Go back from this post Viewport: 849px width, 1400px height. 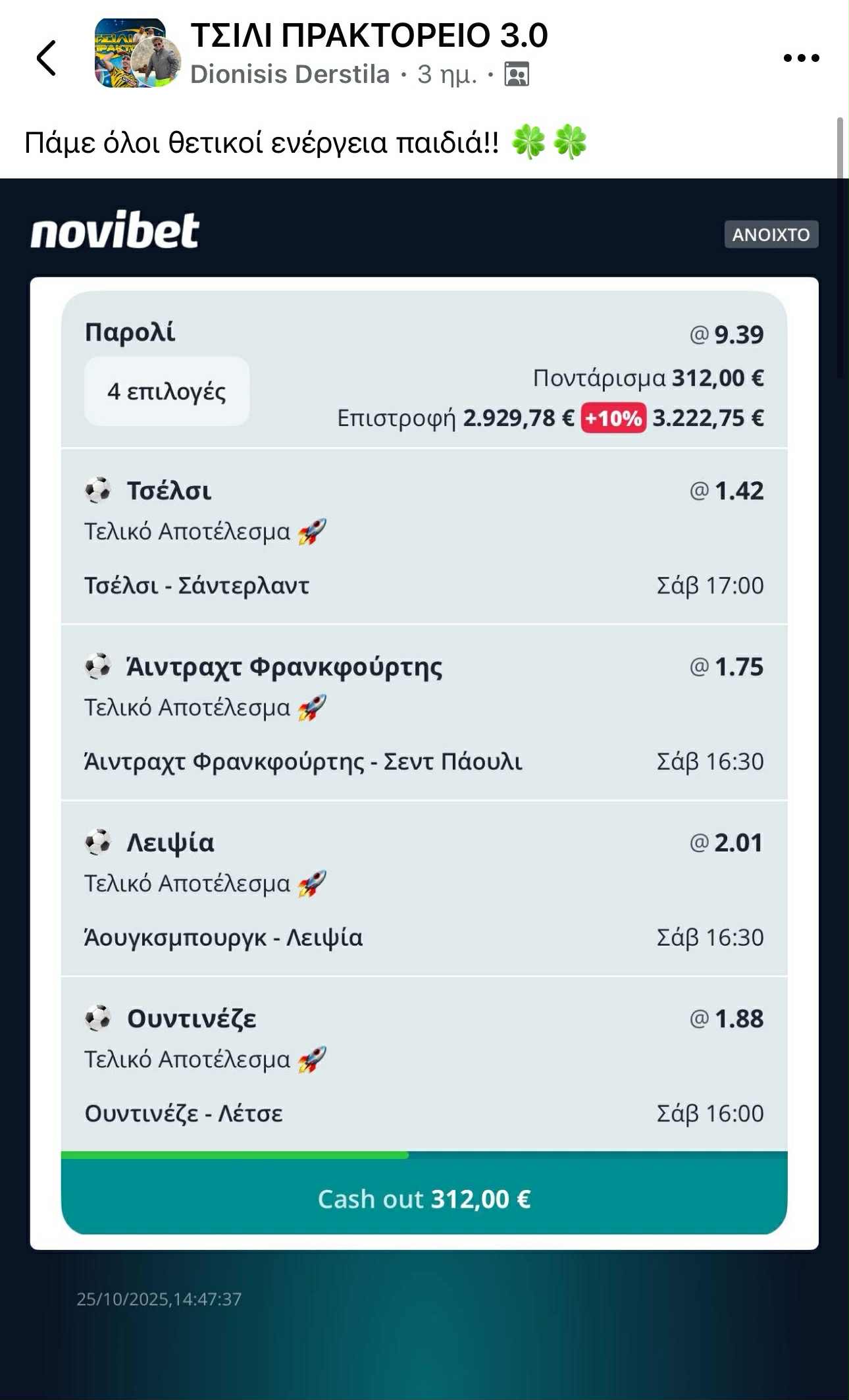click(x=46, y=58)
